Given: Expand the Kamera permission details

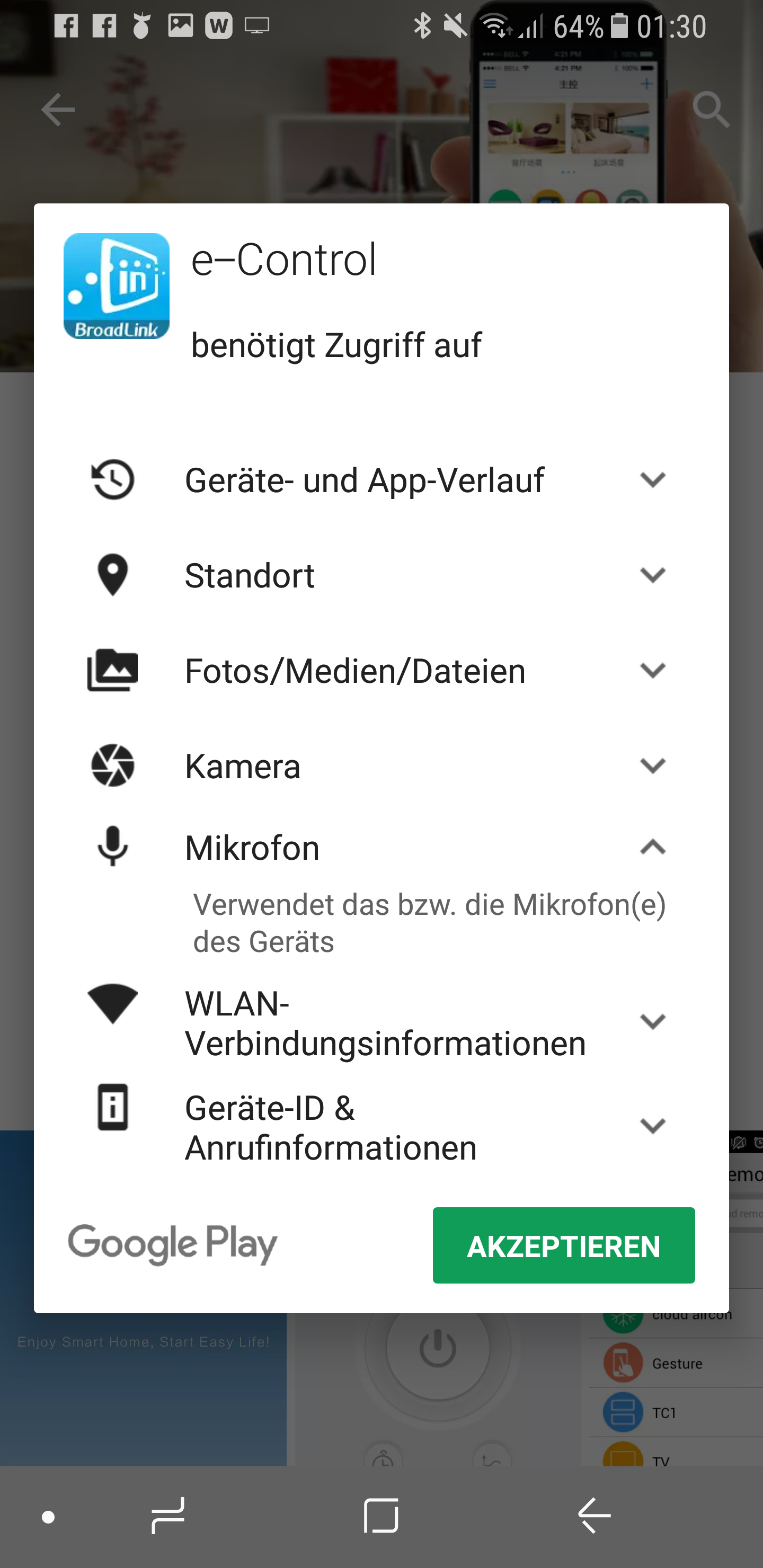Looking at the screenshot, I should click(x=652, y=765).
